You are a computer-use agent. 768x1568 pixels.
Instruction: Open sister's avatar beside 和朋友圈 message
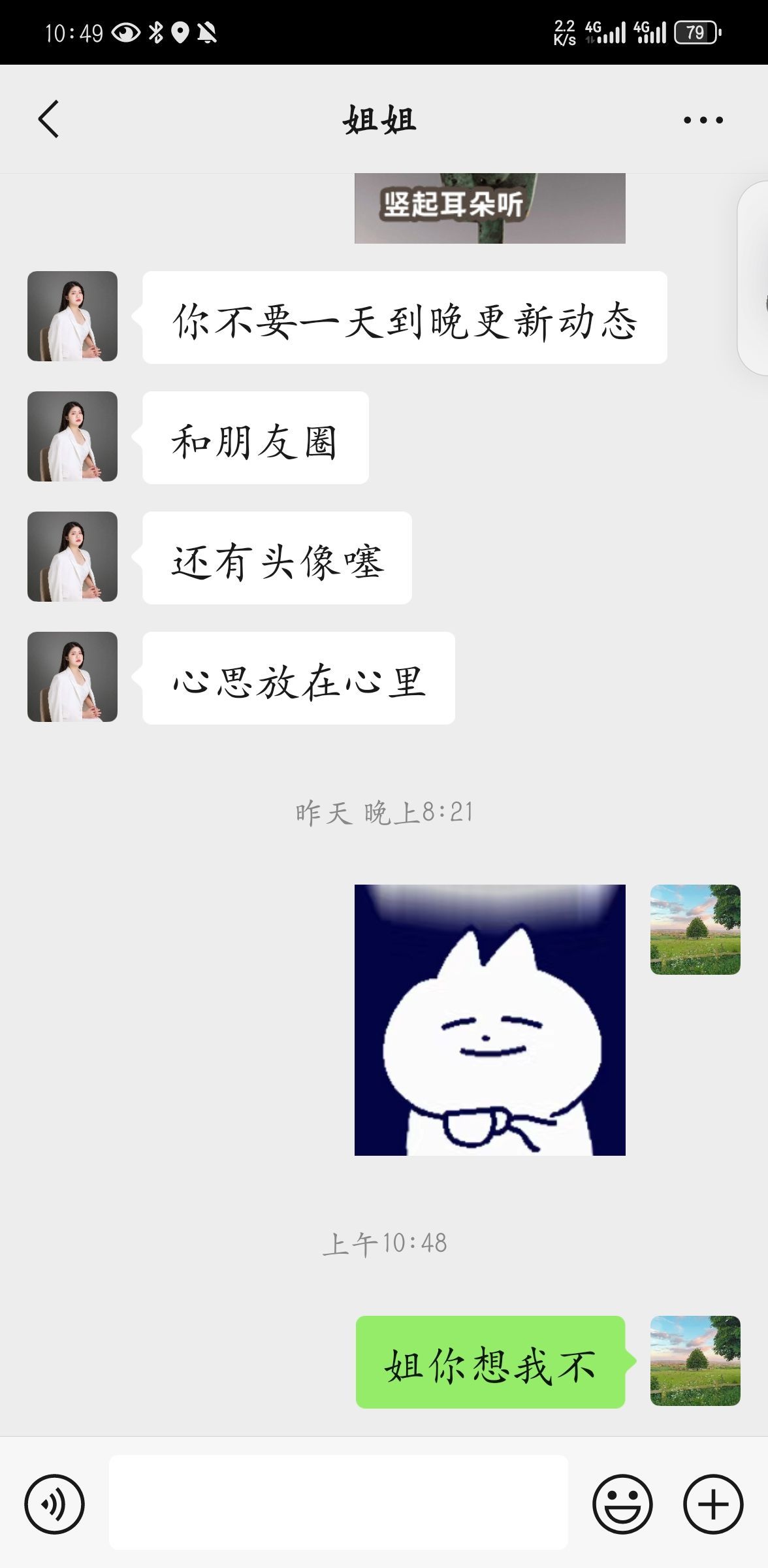pyautogui.click(x=72, y=436)
